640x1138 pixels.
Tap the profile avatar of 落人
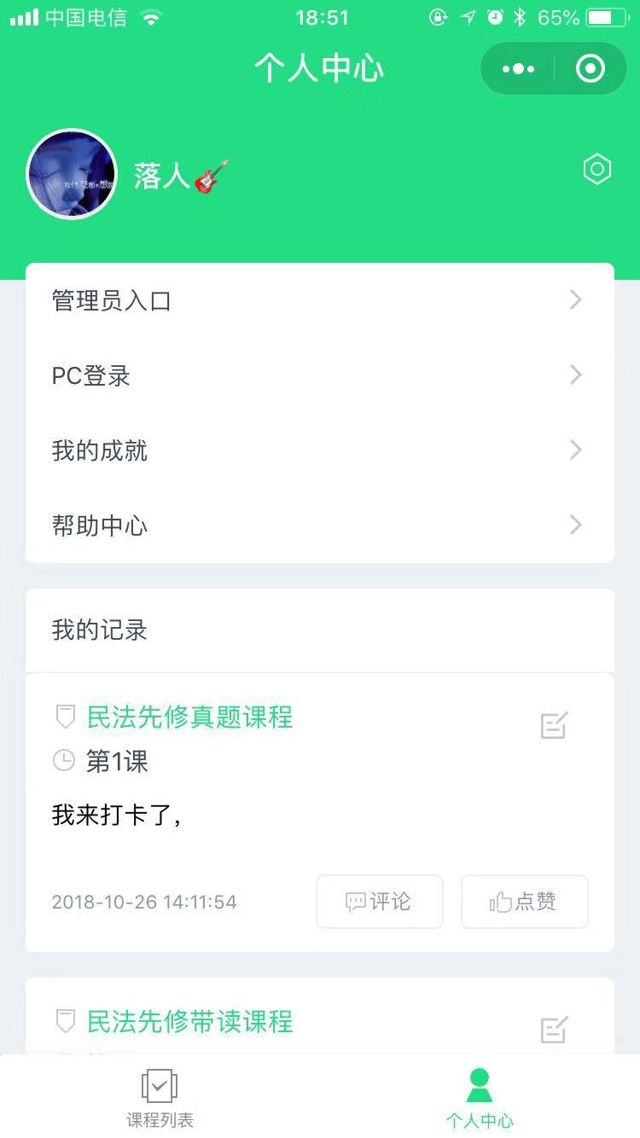[x=71, y=174]
